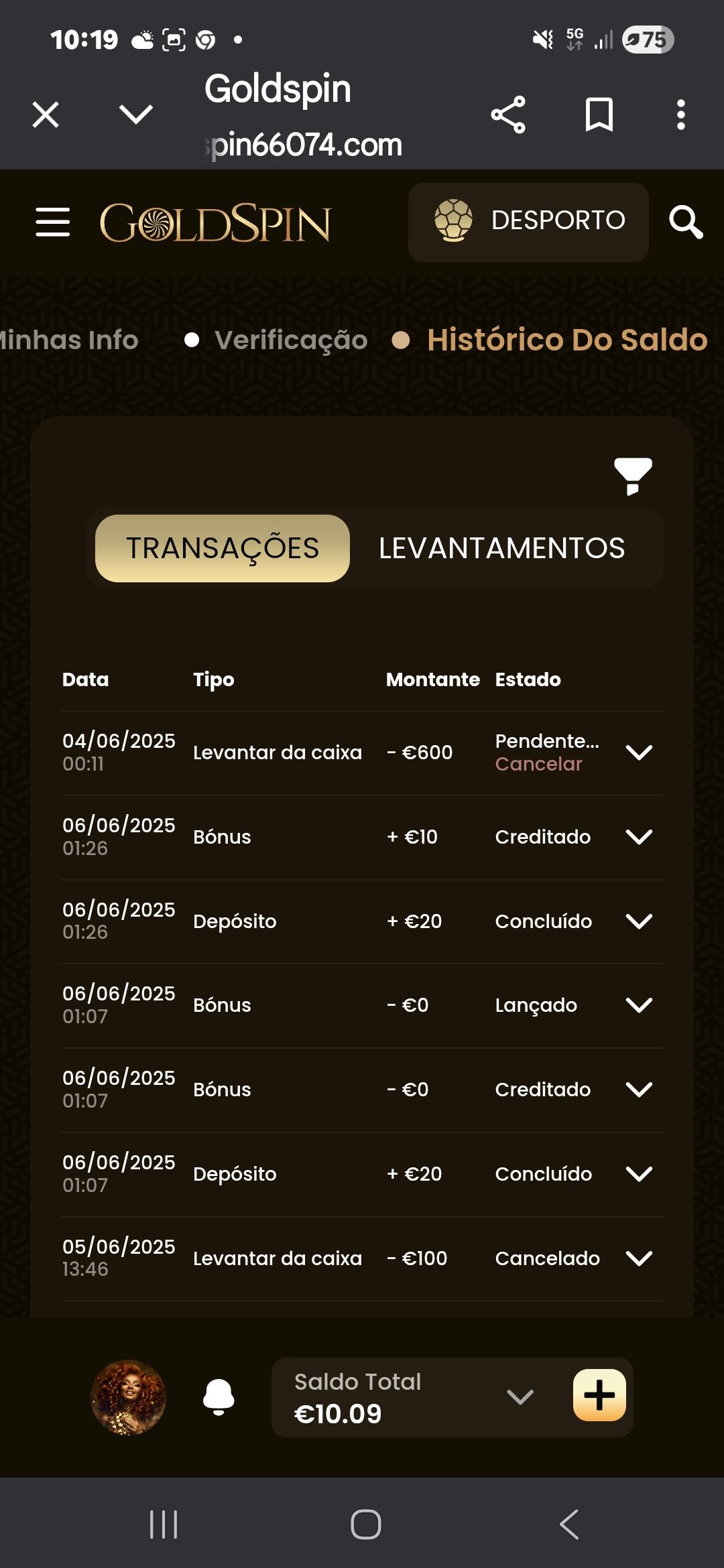This screenshot has width=724, height=1568.
Task: Cancel the pending €600 withdrawal
Action: click(538, 764)
